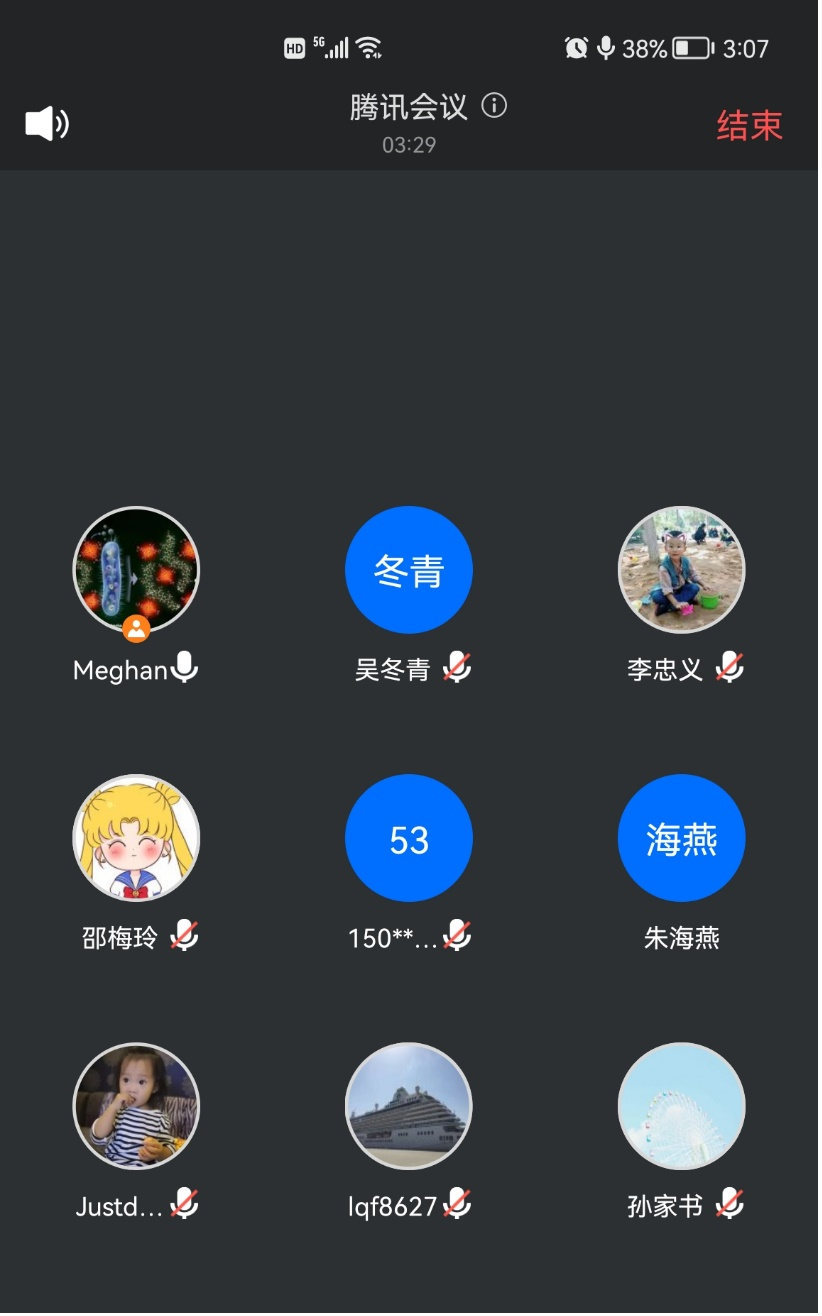Select participant Justd's avatar
Screen dimensions: 822x1316
tap(136, 1106)
